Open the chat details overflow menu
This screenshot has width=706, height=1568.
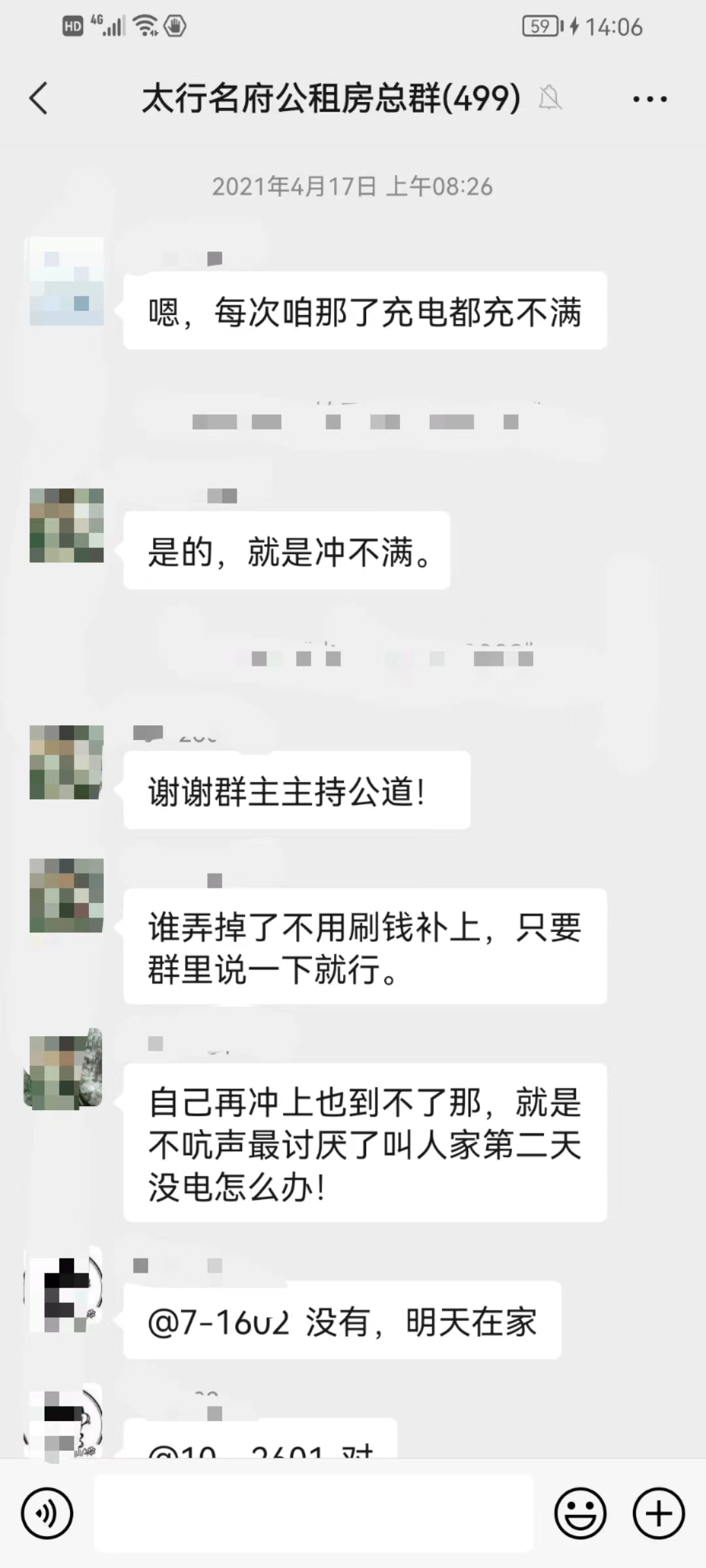650,99
